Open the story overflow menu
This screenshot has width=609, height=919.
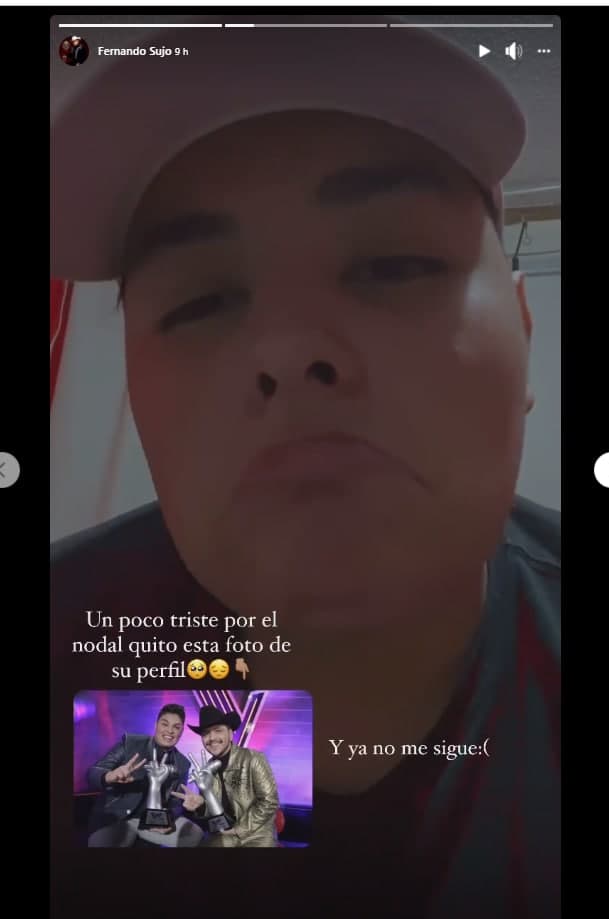point(543,51)
